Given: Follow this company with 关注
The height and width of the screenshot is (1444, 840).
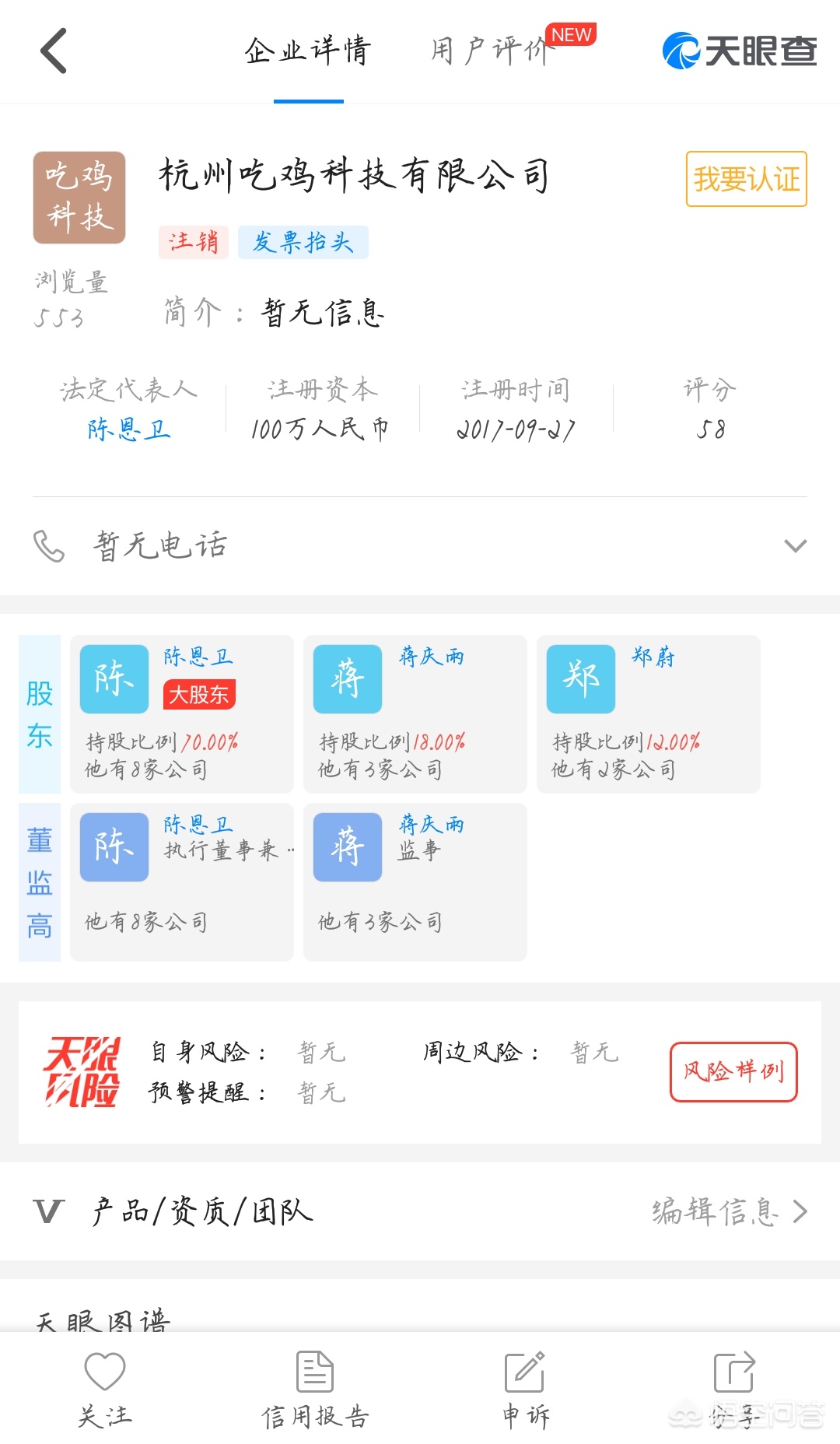Looking at the screenshot, I should pyautogui.click(x=105, y=1390).
